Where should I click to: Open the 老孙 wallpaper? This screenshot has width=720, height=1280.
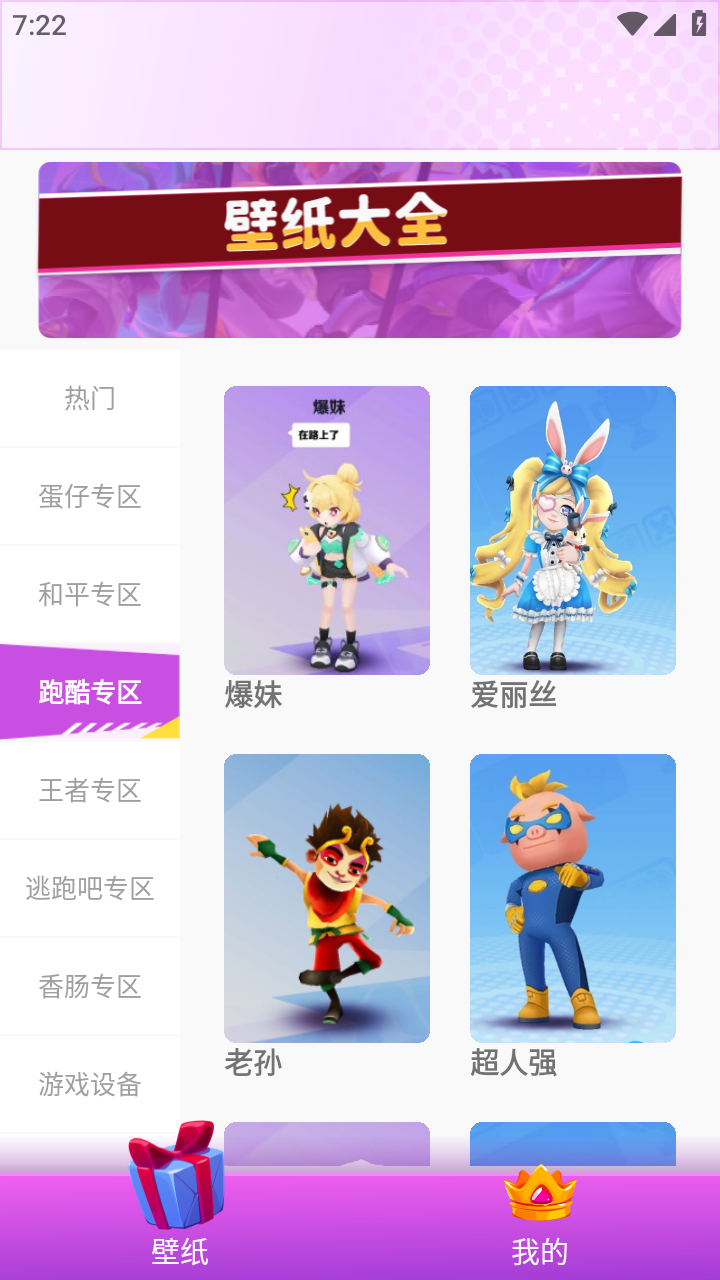click(327, 898)
